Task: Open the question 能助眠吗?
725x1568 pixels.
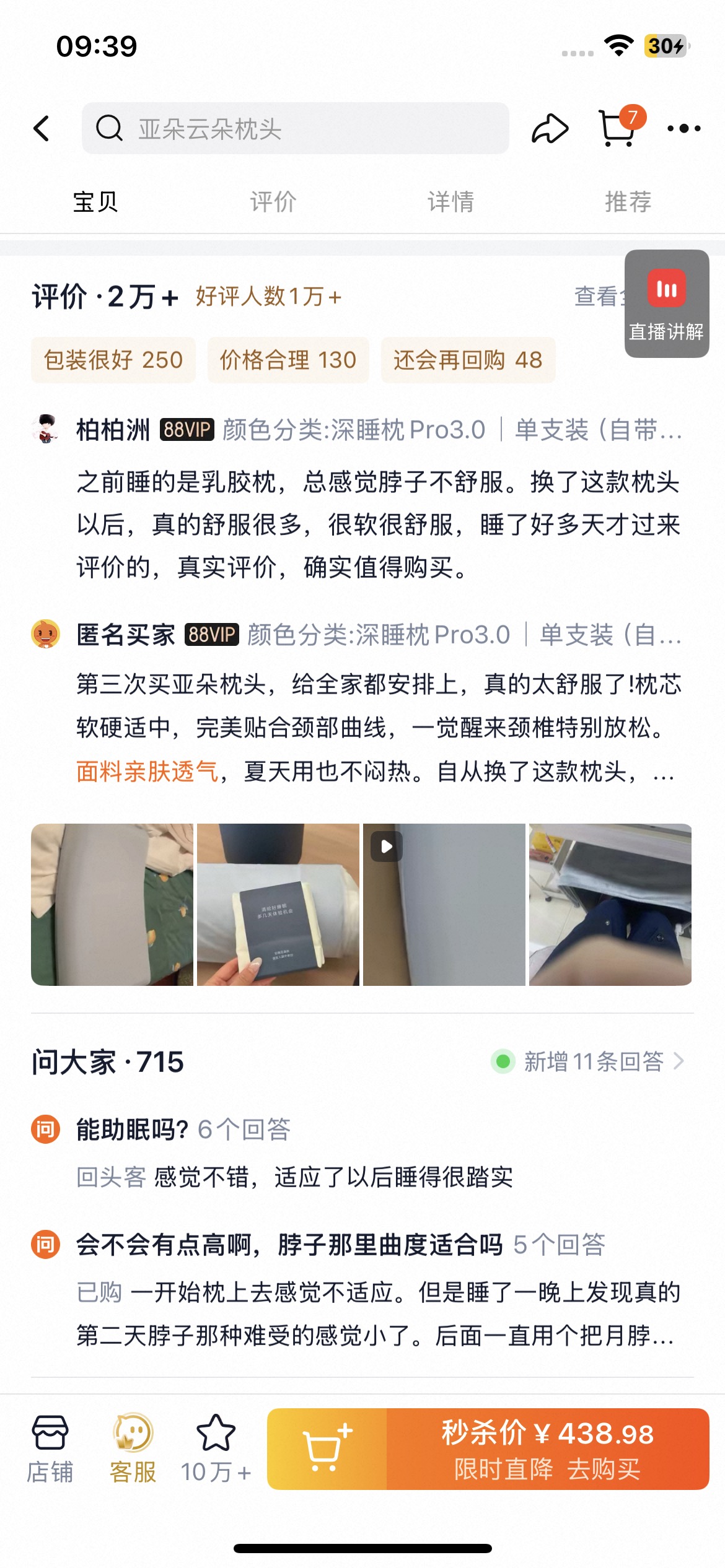Action: point(132,1130)
